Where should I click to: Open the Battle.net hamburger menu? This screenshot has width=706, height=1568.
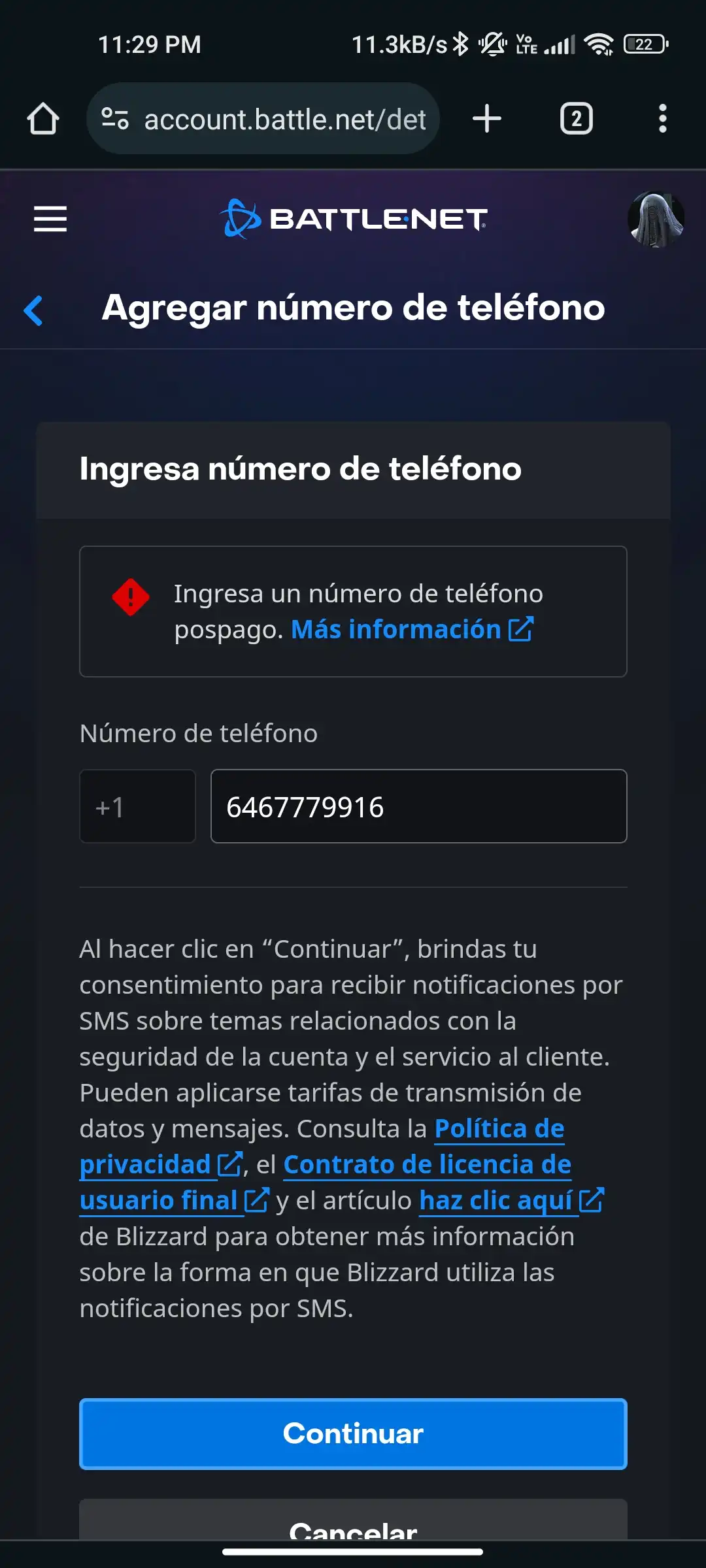pyautogui.click(x=50, y=219)
